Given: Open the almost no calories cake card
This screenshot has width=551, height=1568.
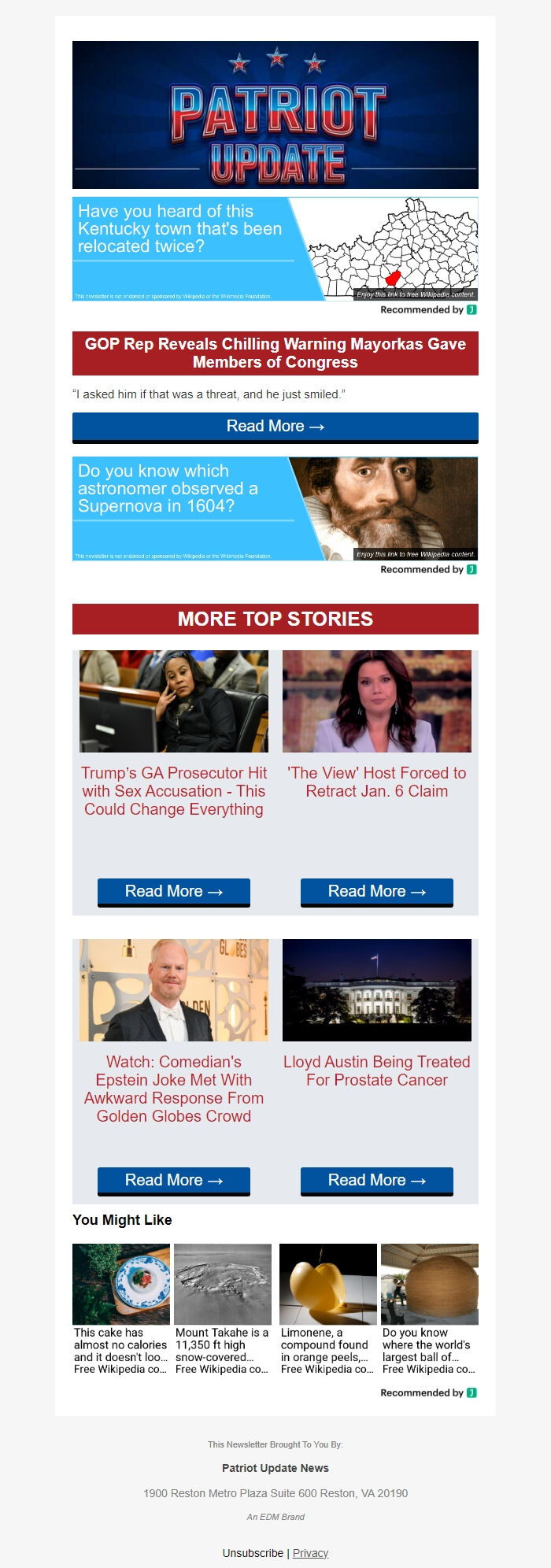Looking at the screenshot, I should click(121, 1309).
